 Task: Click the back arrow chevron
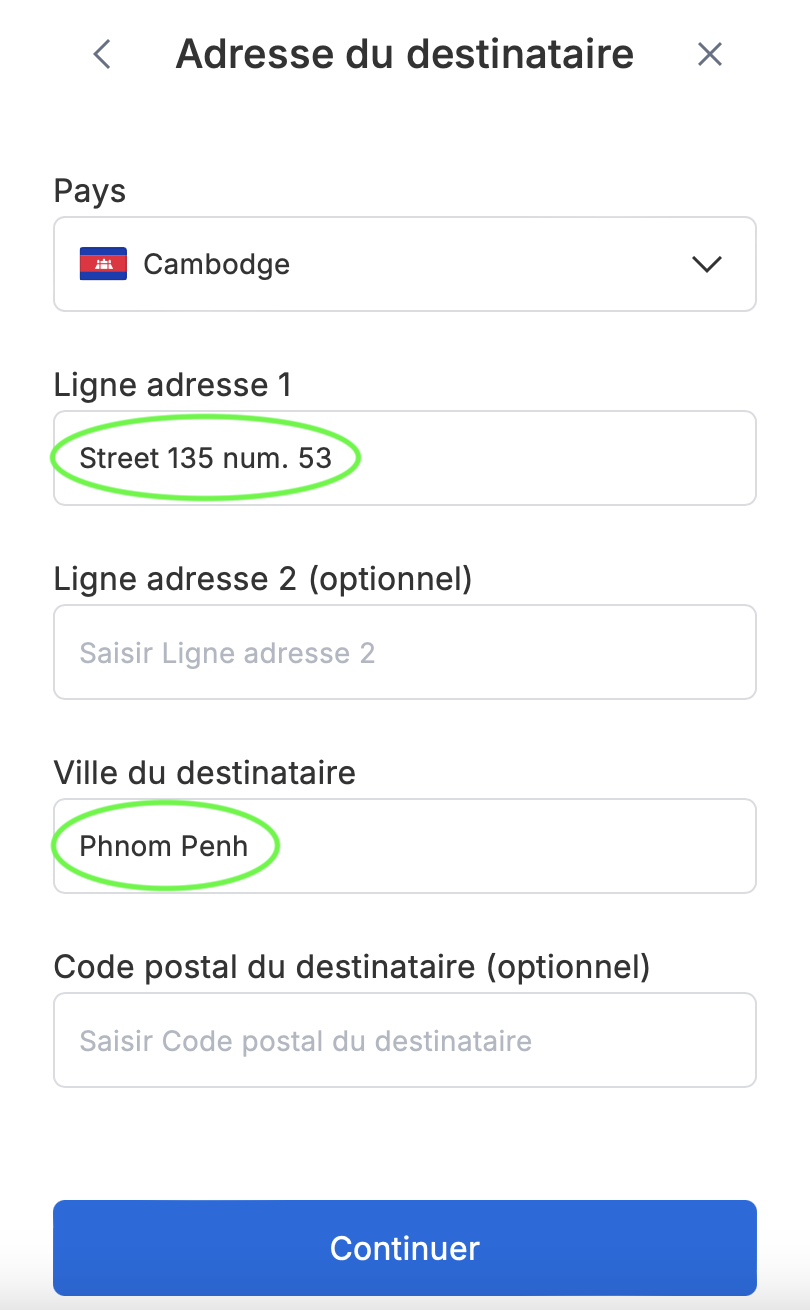coord(100,55)
